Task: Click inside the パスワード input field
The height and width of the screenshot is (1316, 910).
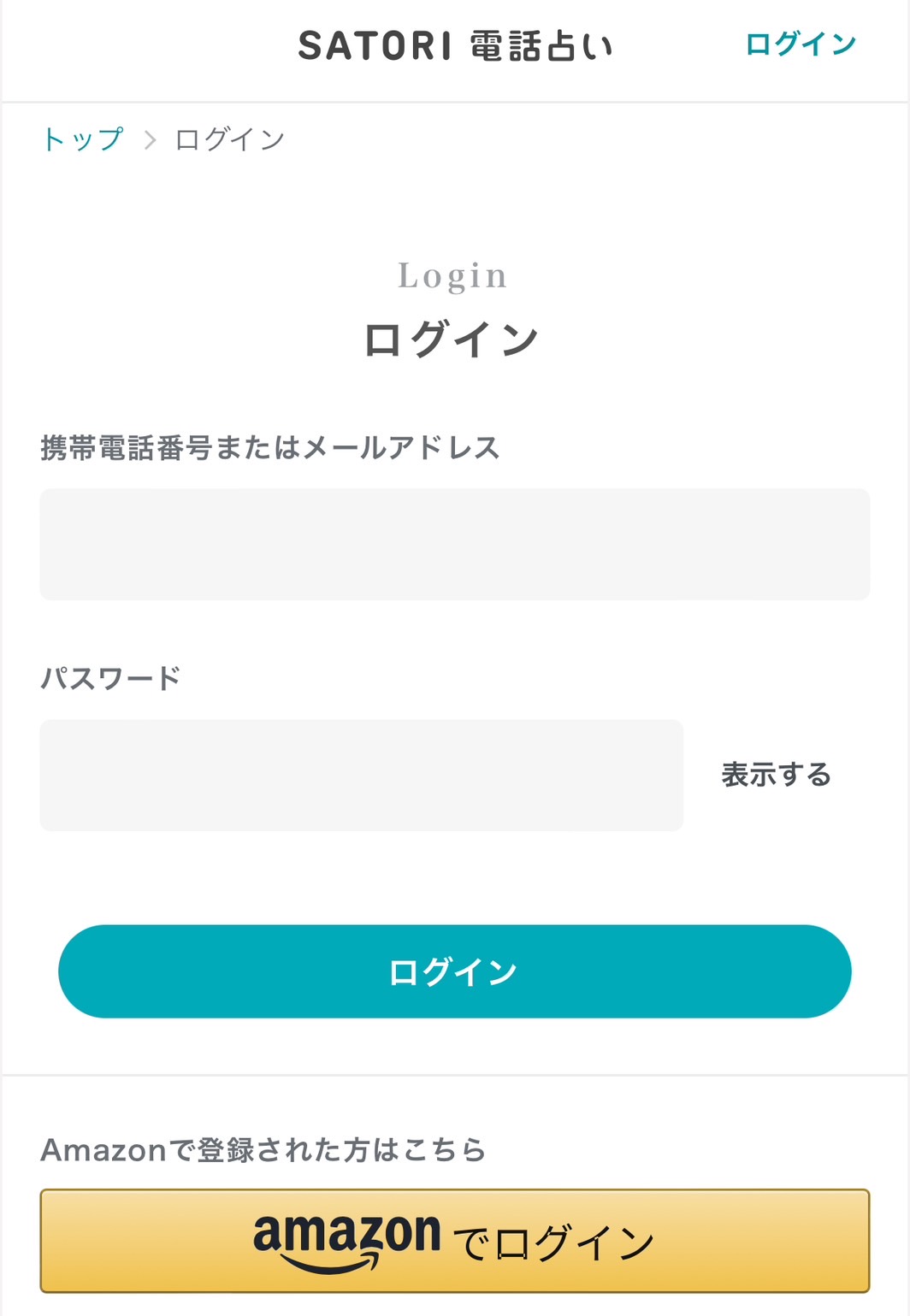Action: (x=361, y=775)
